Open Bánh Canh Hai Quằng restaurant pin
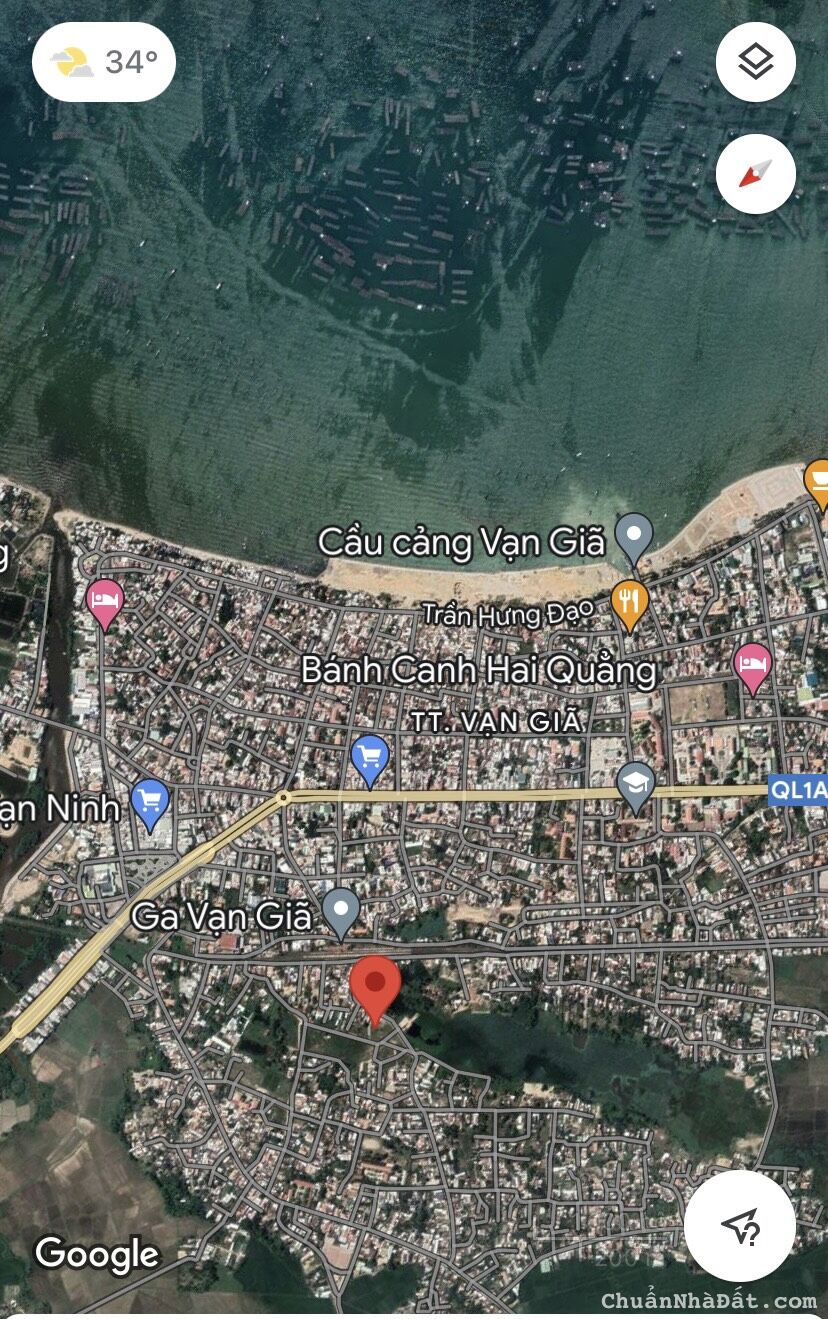 click(629, 603)
